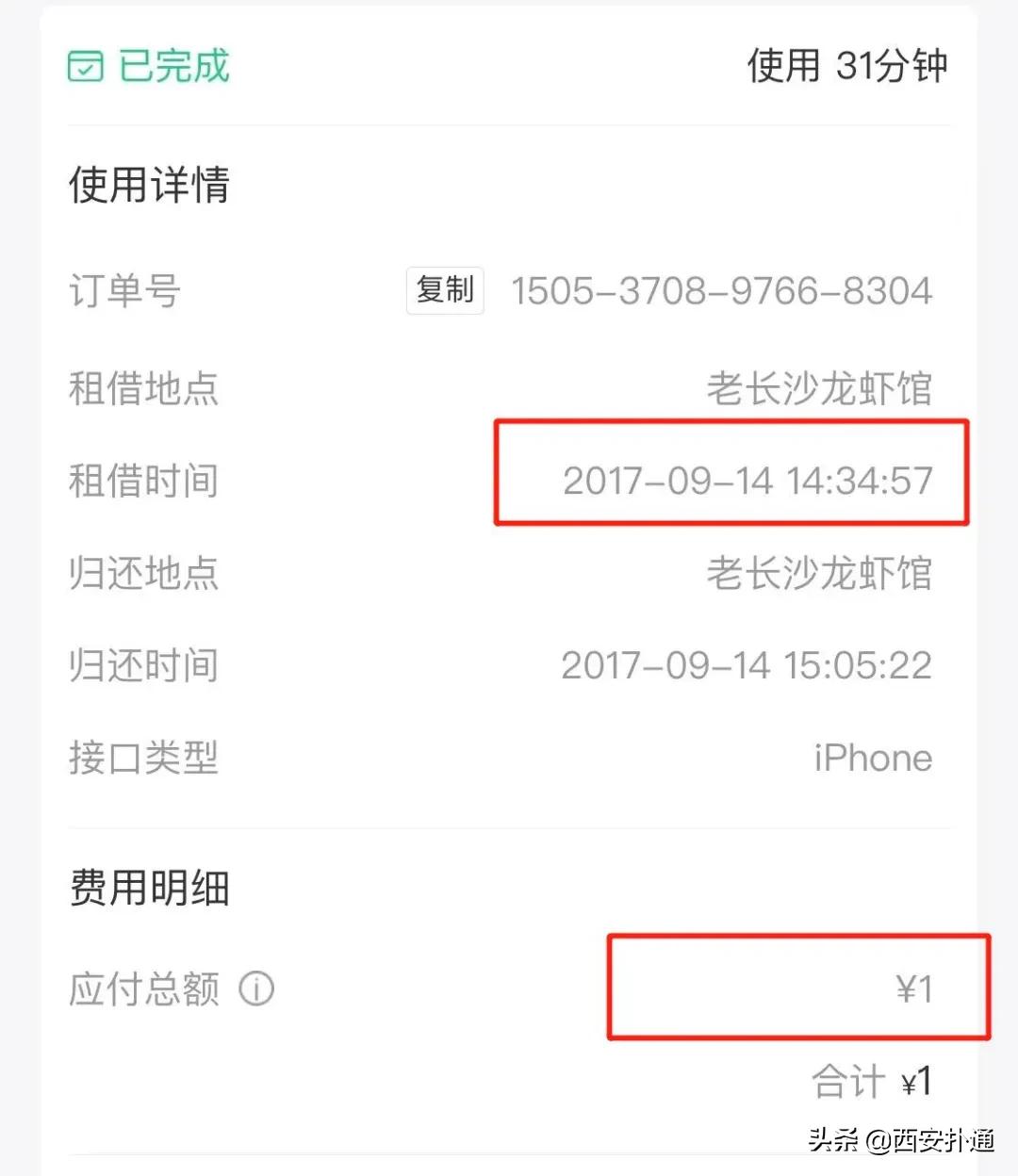Tap 复制 to copy the order number

tap(444, 290)
